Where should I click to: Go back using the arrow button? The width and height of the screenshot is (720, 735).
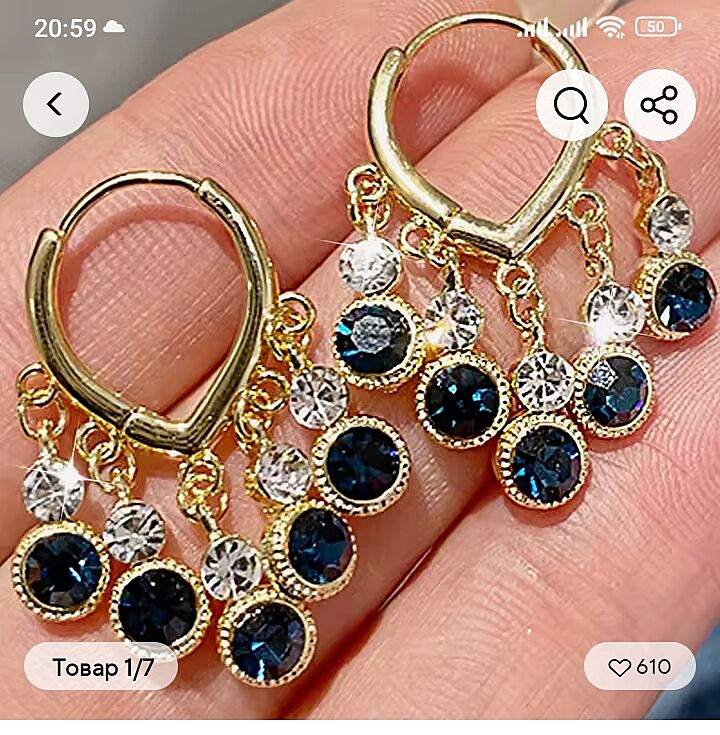coord(56,104)
